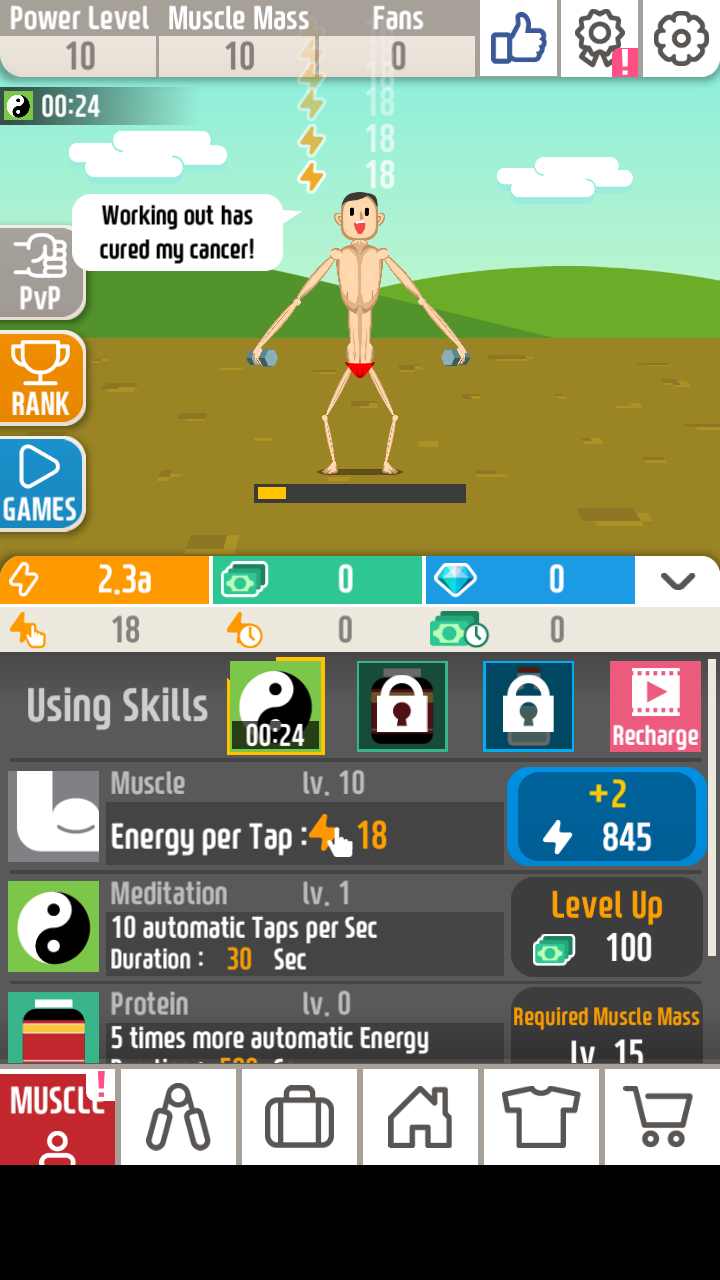Upgrade Muscle for 845 energy
Viewport: 720px width, 1280px height.
click(606, 816)
